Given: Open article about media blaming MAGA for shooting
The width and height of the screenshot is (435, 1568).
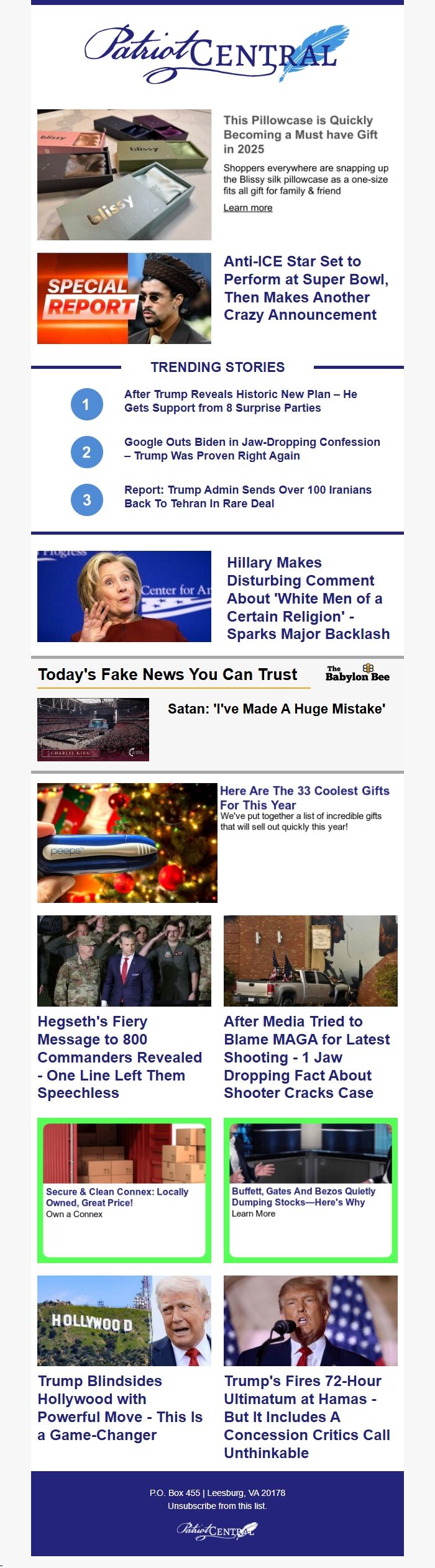Looking at the screenshot, I should 306,1057.
